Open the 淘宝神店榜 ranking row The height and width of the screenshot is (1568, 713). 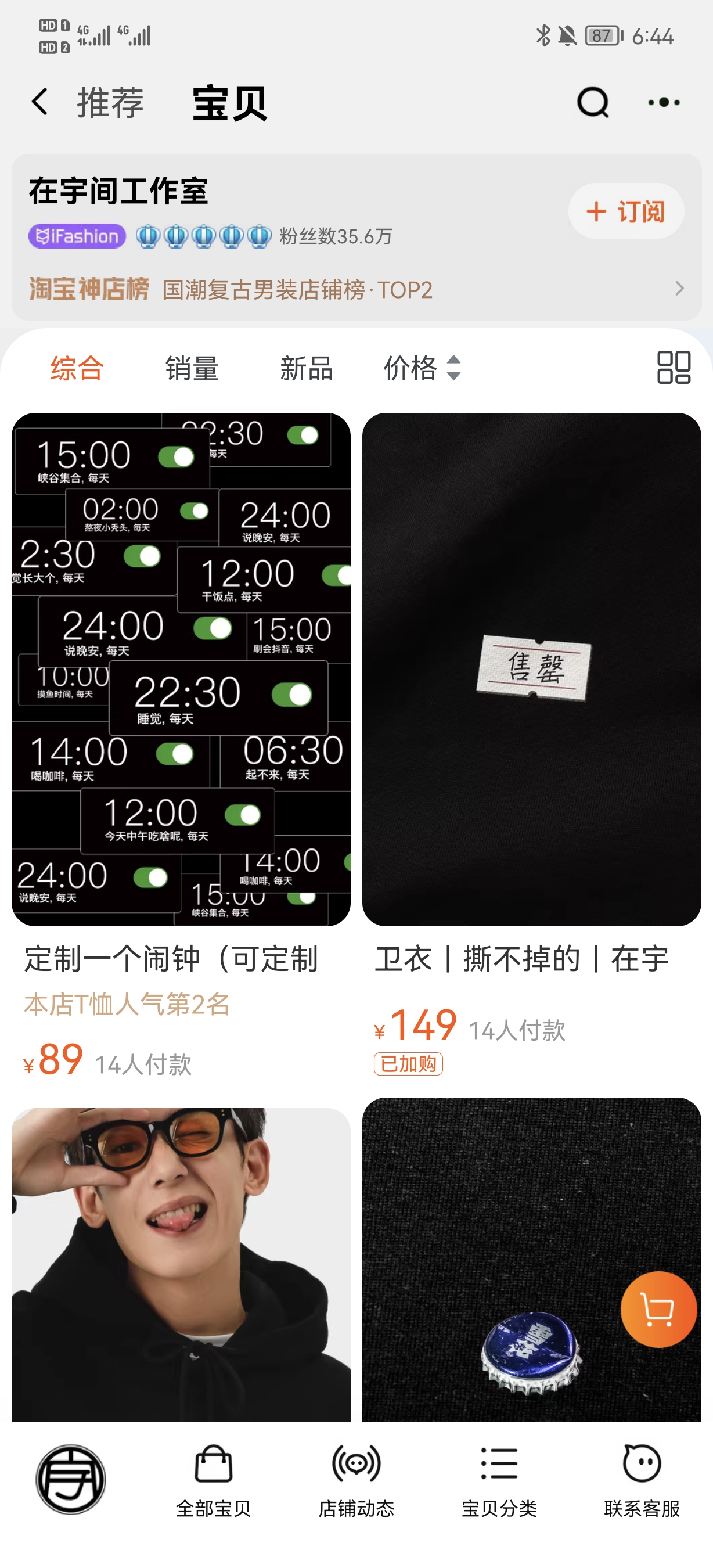click(x=356, y=289)
